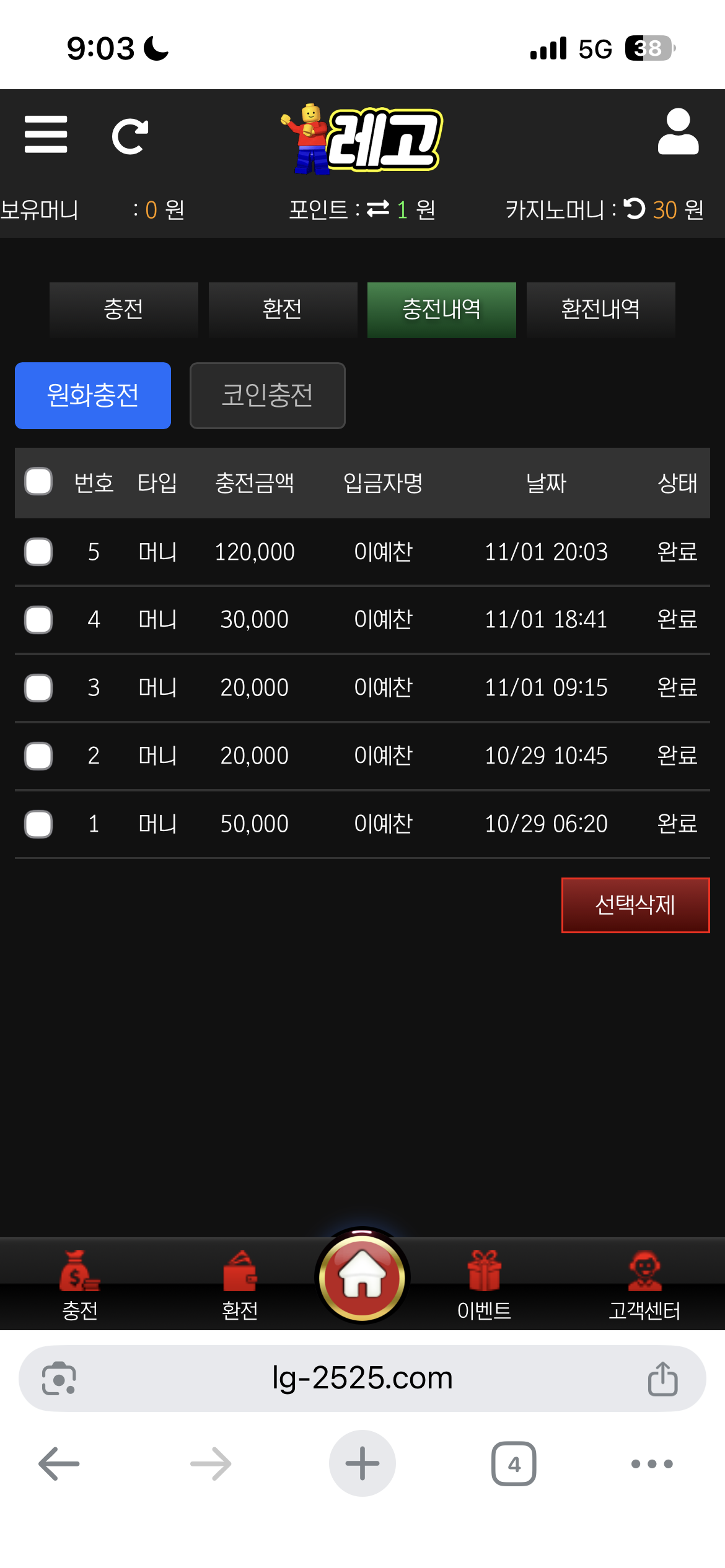Switch to the 충전 tab
Screen dimensions: 725x1568
124,310
